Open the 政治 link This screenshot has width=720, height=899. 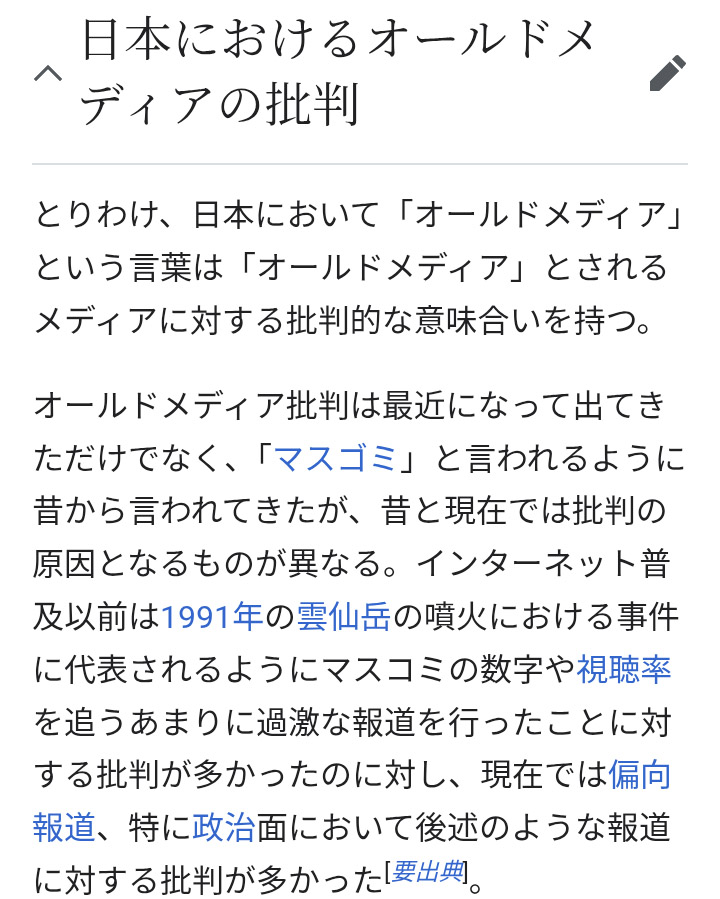[223, 826]
